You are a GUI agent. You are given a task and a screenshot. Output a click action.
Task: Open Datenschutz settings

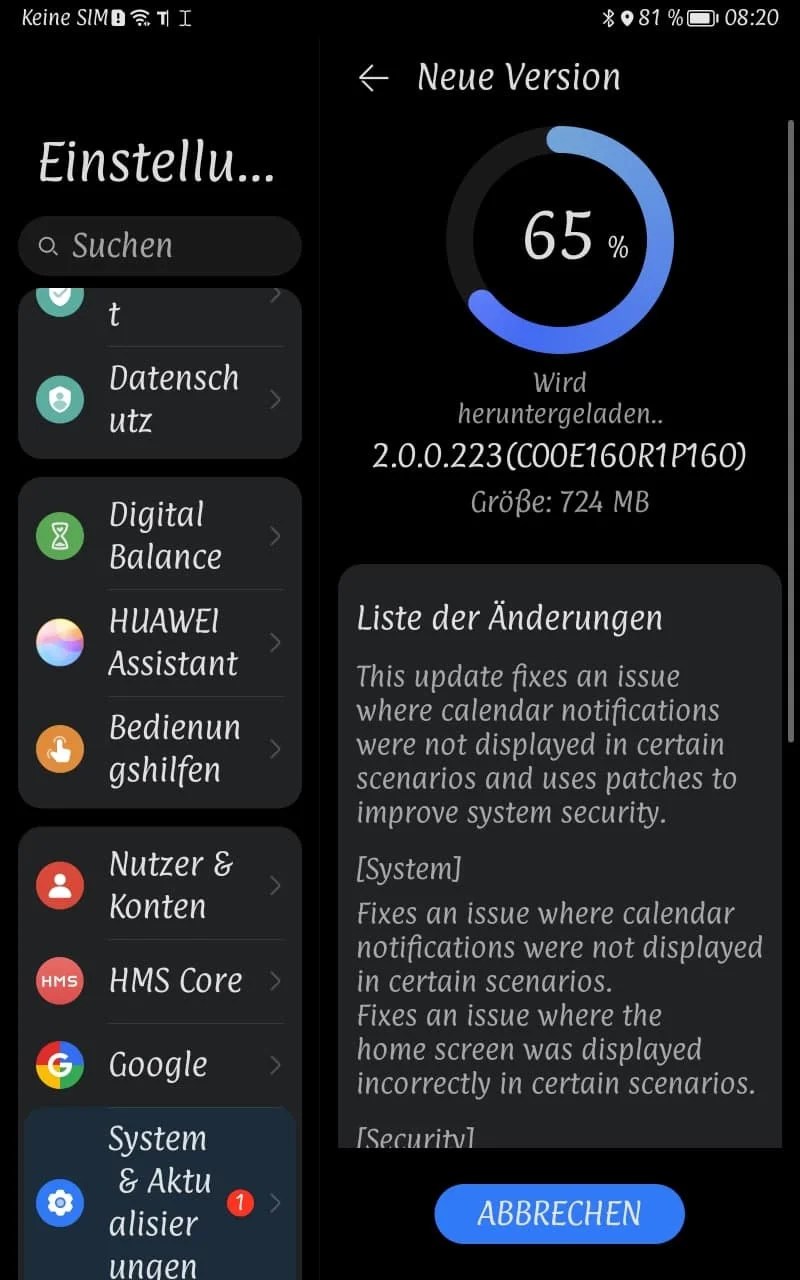160,400
